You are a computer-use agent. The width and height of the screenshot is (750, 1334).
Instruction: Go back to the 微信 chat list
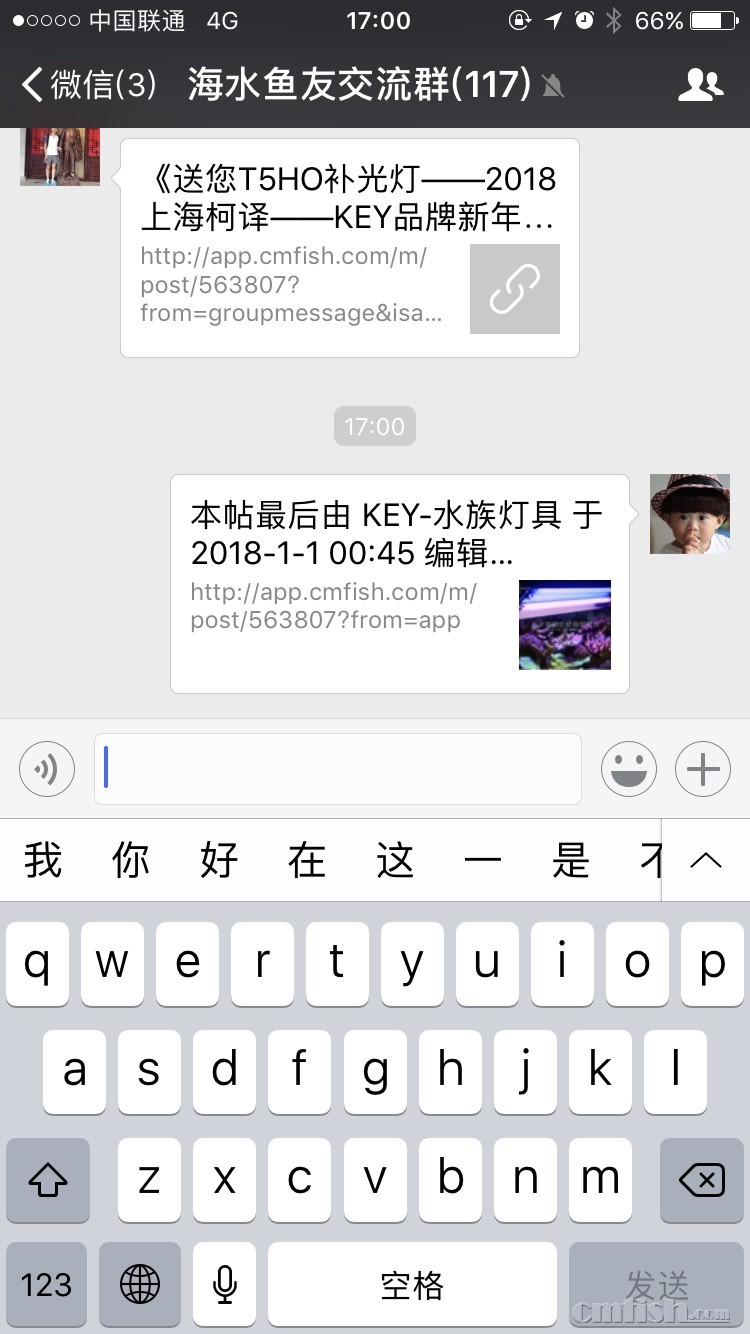(89, 85)
